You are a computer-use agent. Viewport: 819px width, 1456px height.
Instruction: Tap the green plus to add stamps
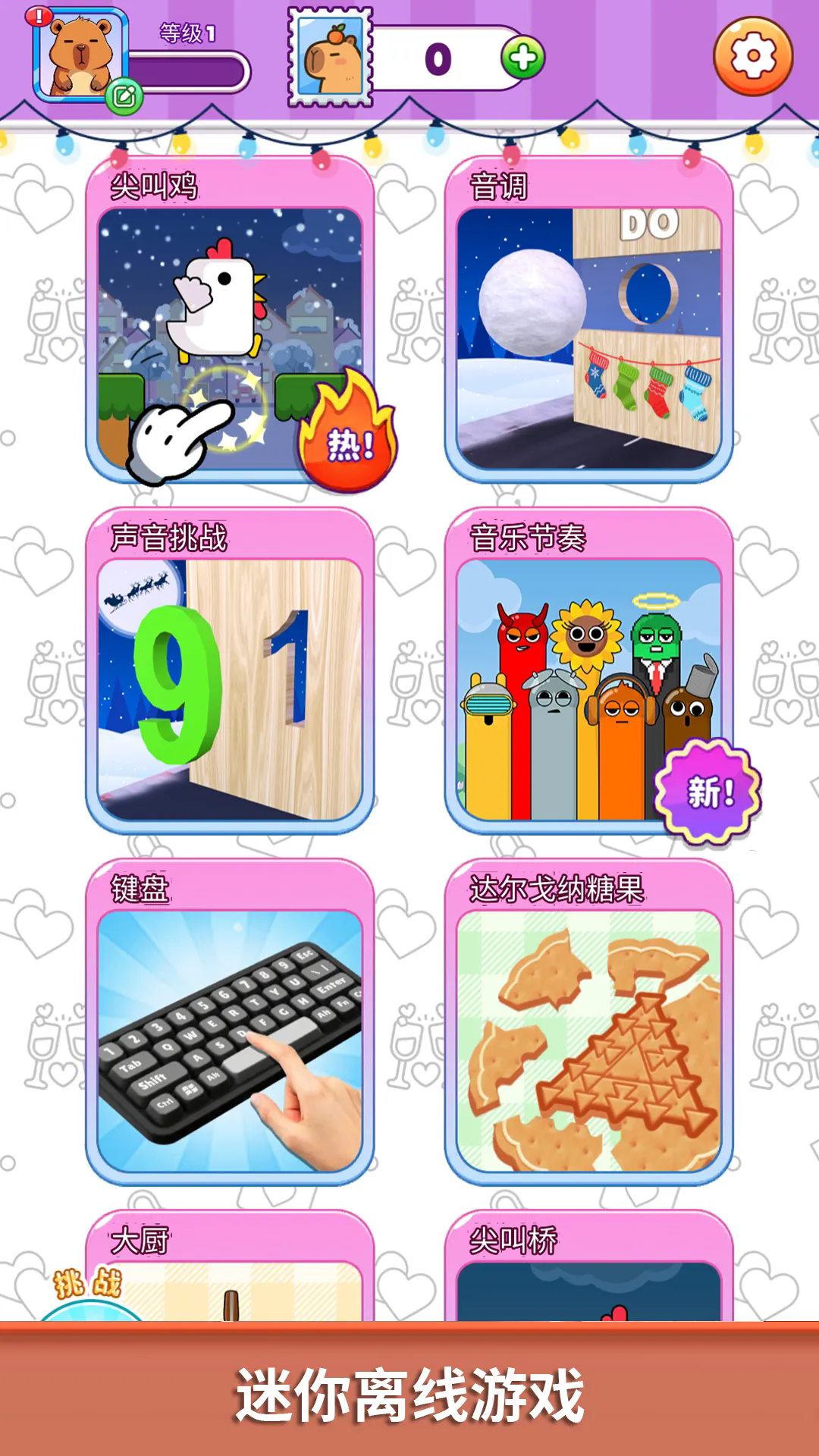tap(522, 58)
